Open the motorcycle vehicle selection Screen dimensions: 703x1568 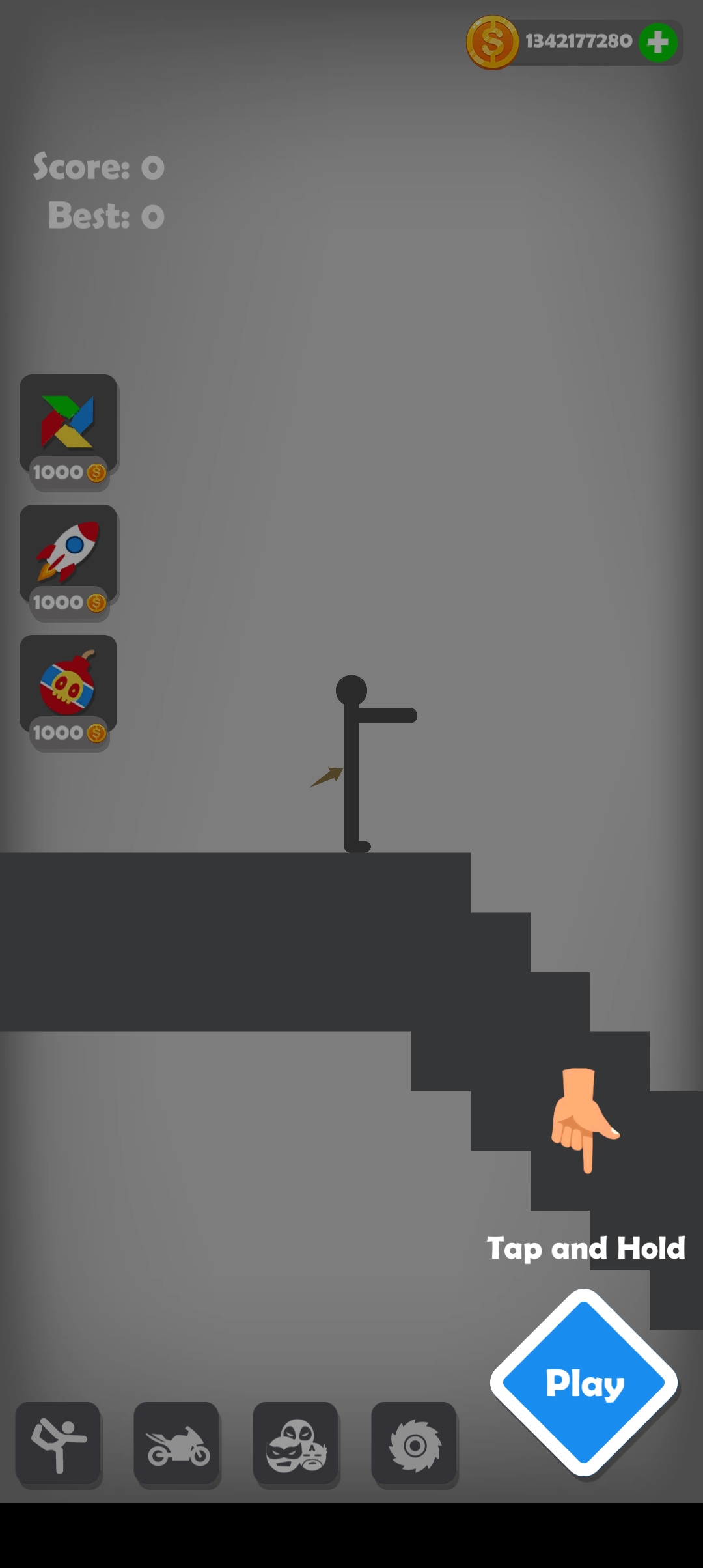click(177, 1444)
